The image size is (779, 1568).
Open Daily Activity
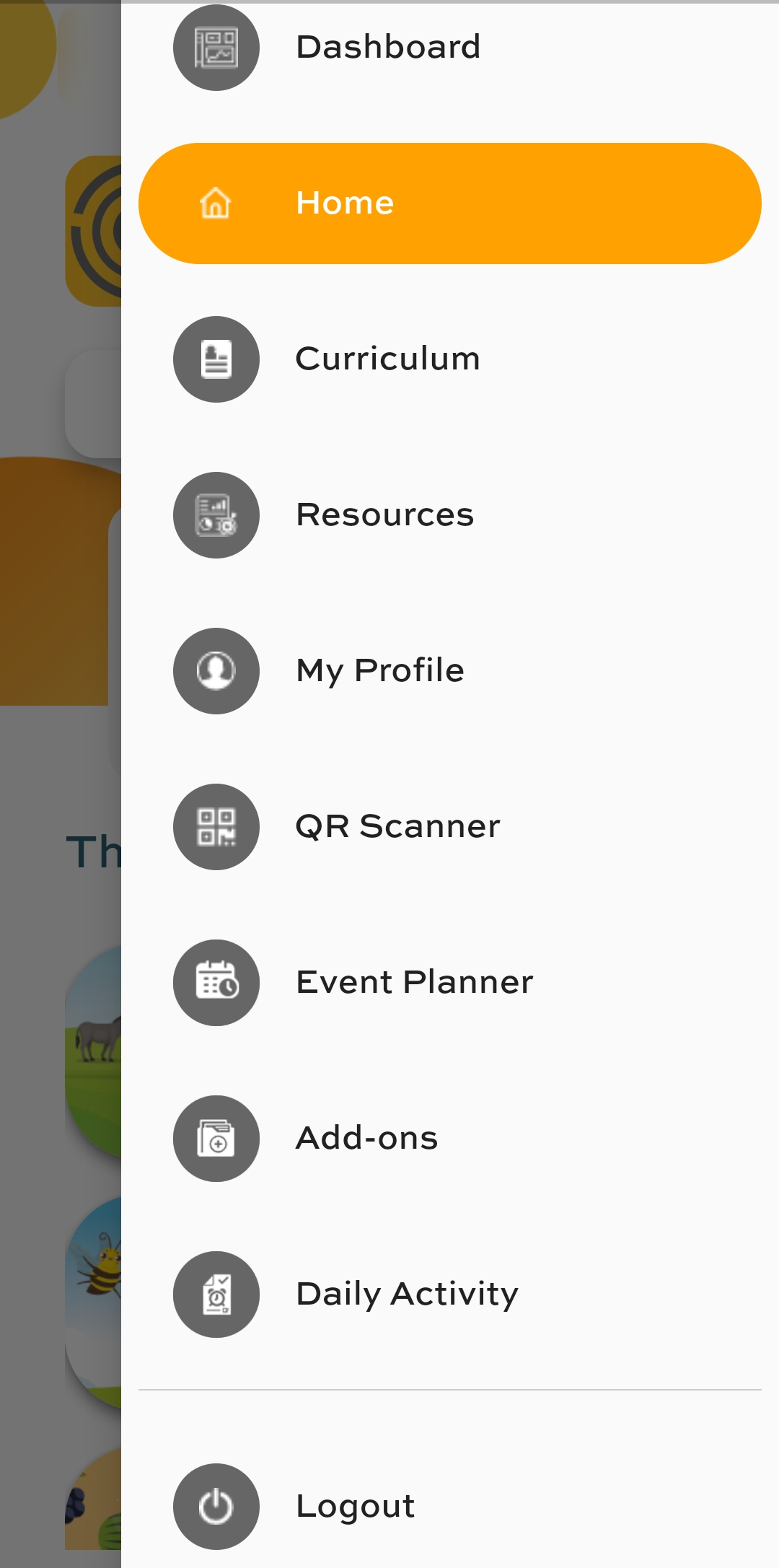(x=407, y=1295)
